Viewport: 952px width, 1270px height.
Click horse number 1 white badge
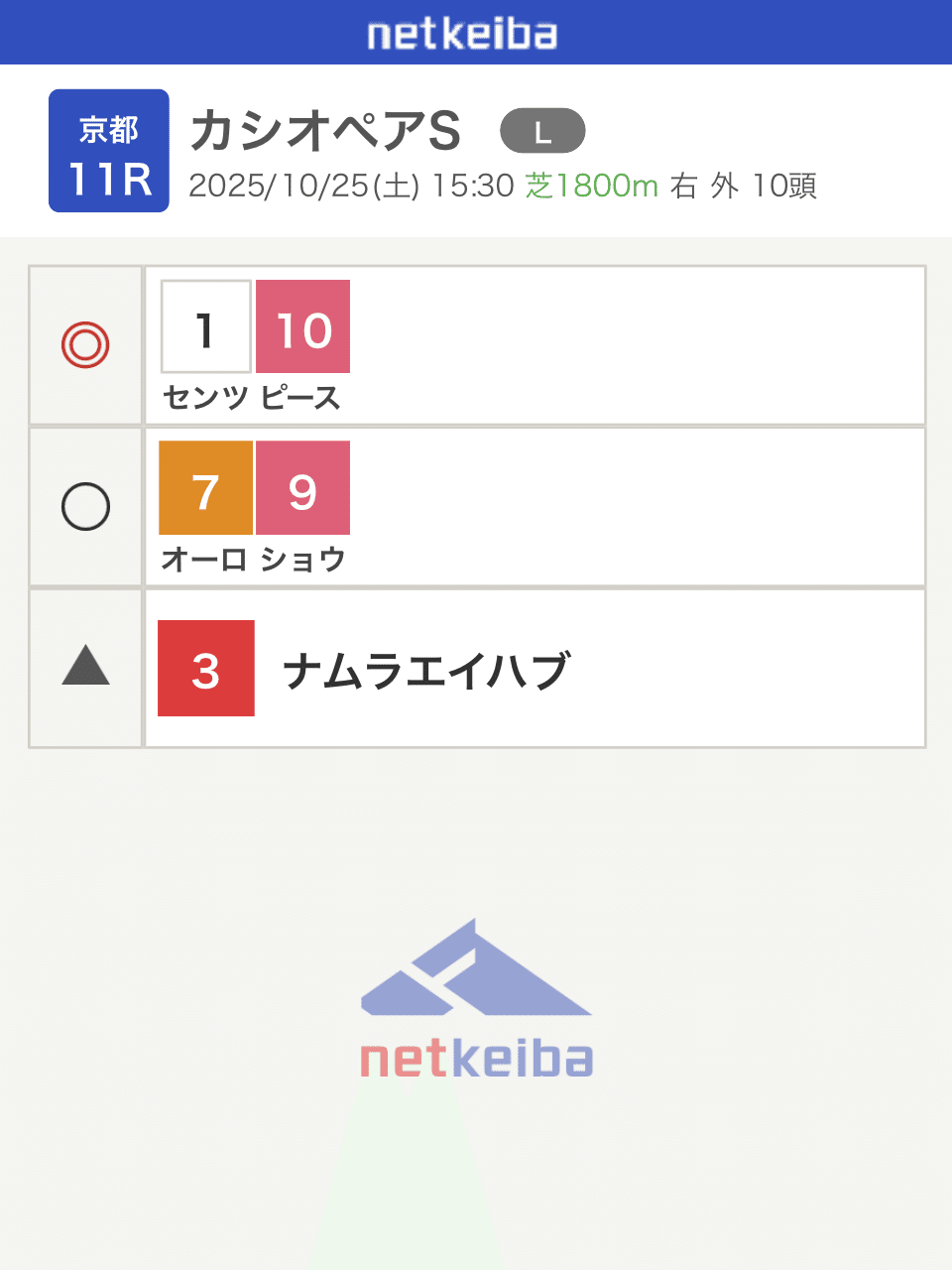[205, 326]
